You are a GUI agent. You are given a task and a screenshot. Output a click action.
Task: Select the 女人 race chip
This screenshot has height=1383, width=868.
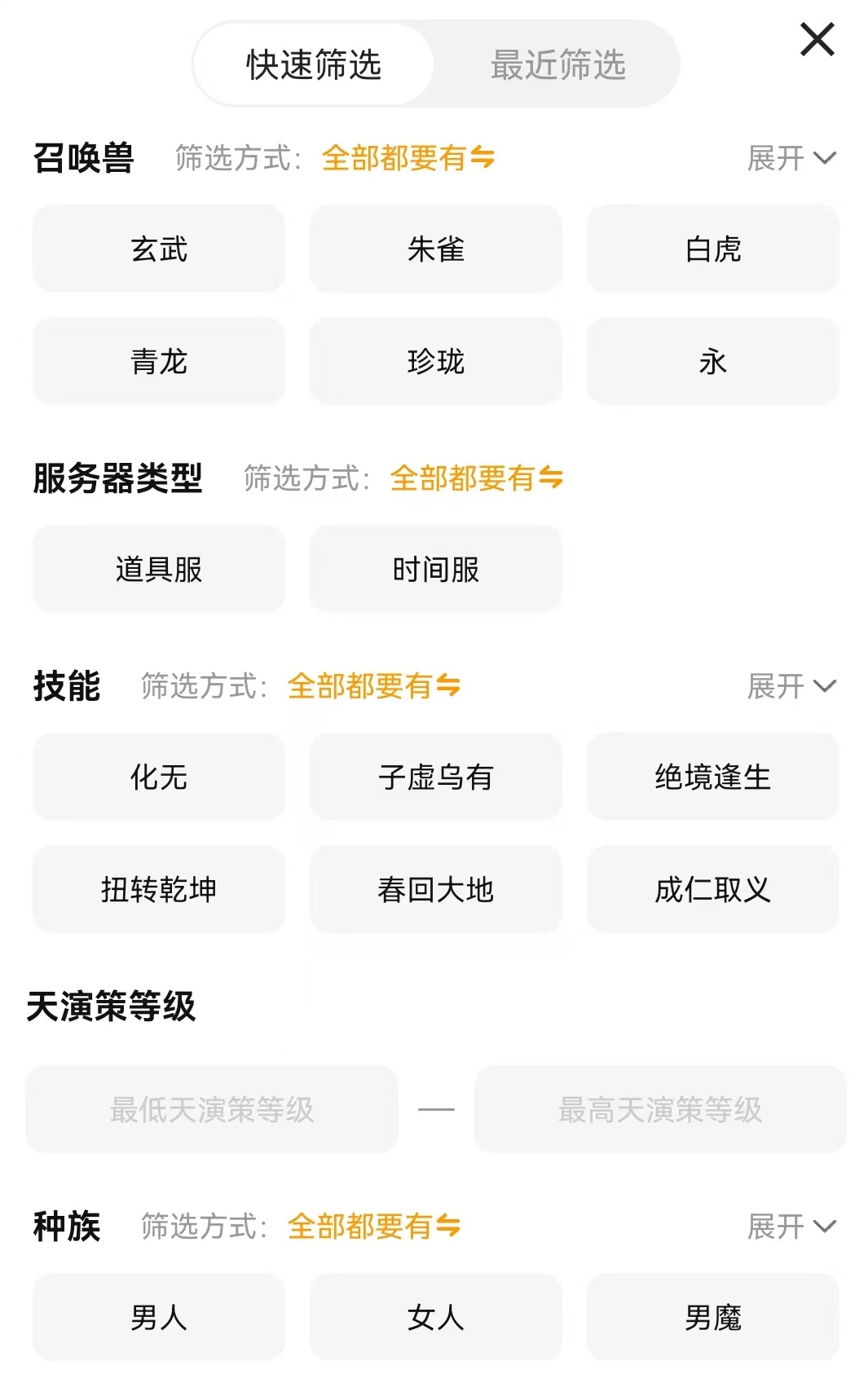(436, 1317)
